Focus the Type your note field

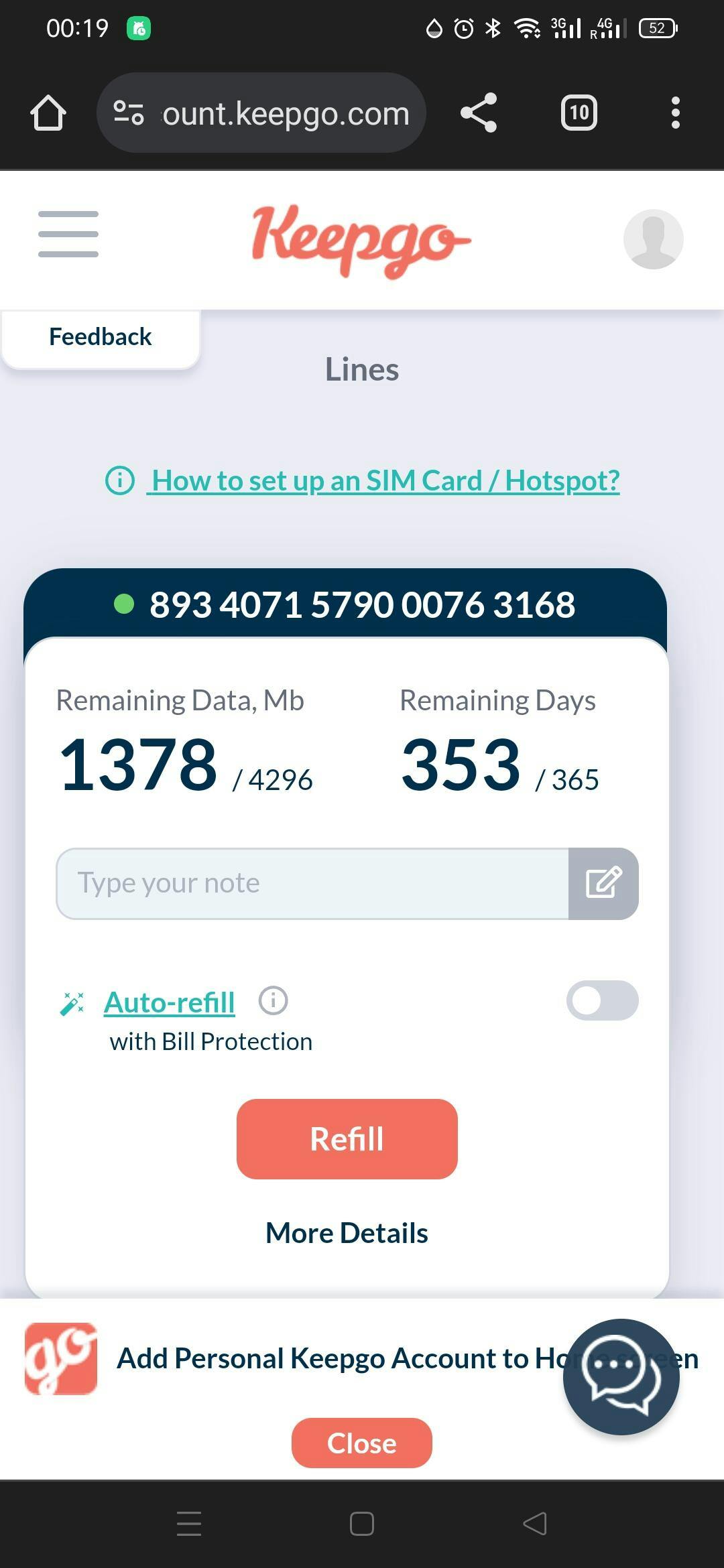[x=312, y=884]
